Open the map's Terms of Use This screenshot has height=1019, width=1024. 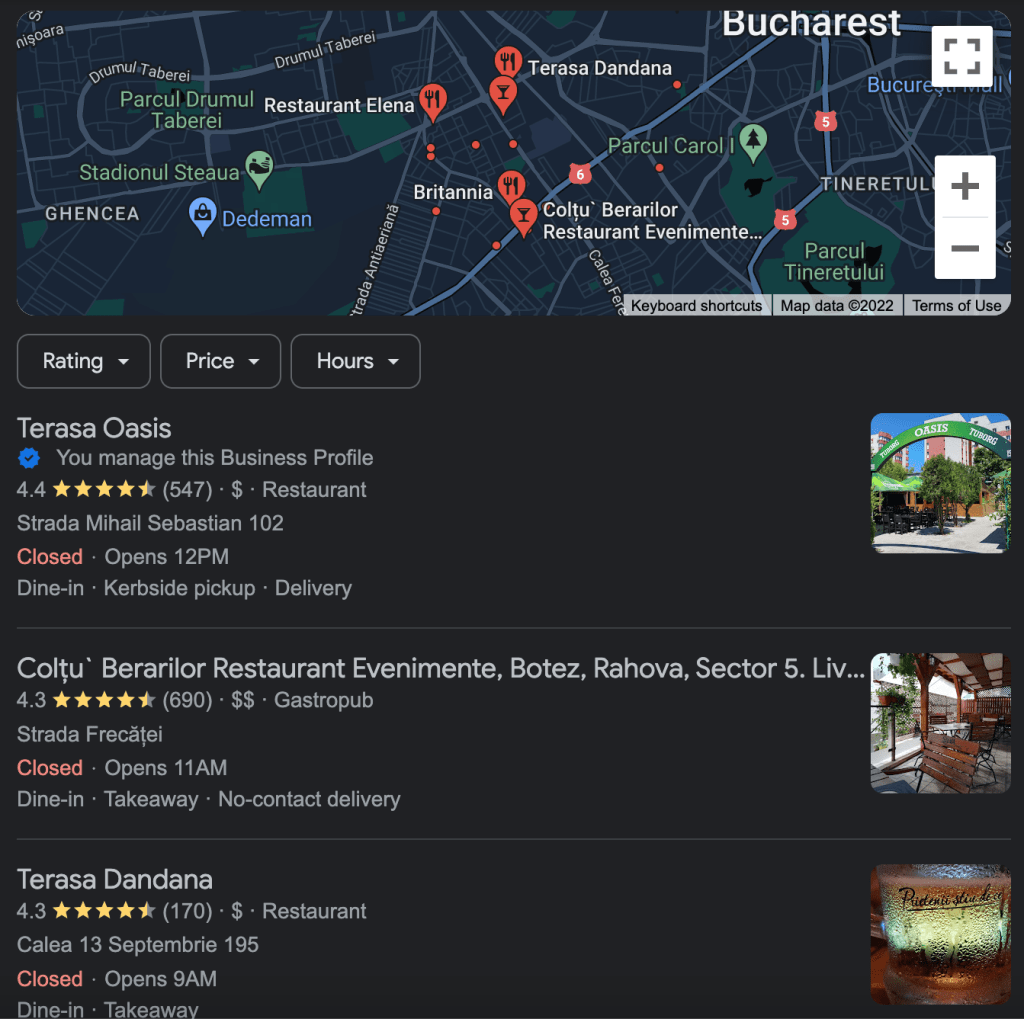tap(956, 306)
